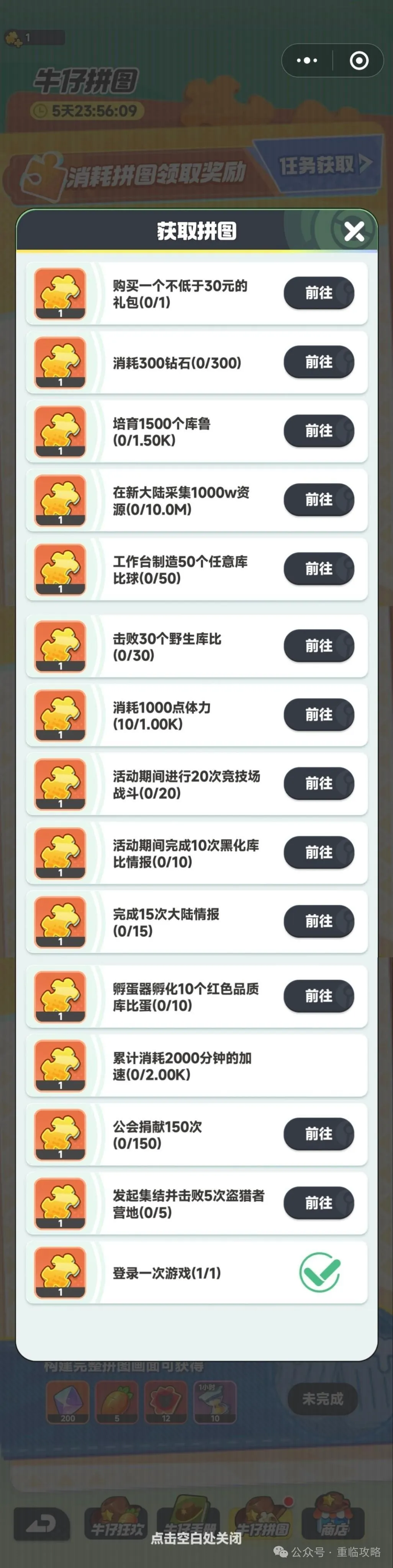Go to 在新大陆采集1000w资源 task
The image size is (393, 1568).
pyautogui.click(x=319, y=500)
